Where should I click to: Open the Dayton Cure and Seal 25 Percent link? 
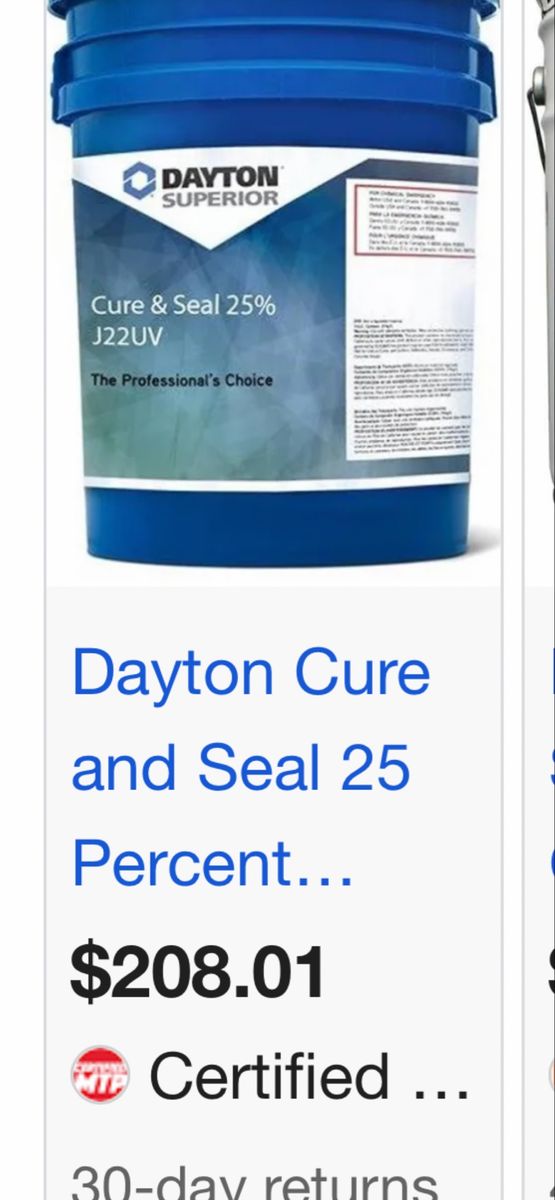point(251,767)
